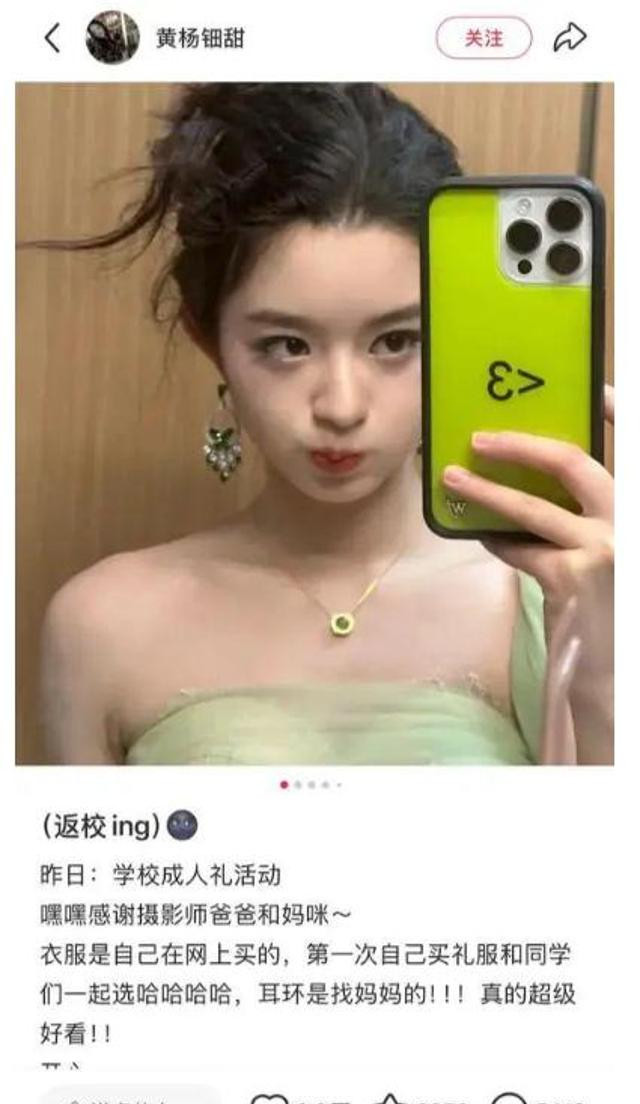Share this post via the arrow icon

(570, 37)
